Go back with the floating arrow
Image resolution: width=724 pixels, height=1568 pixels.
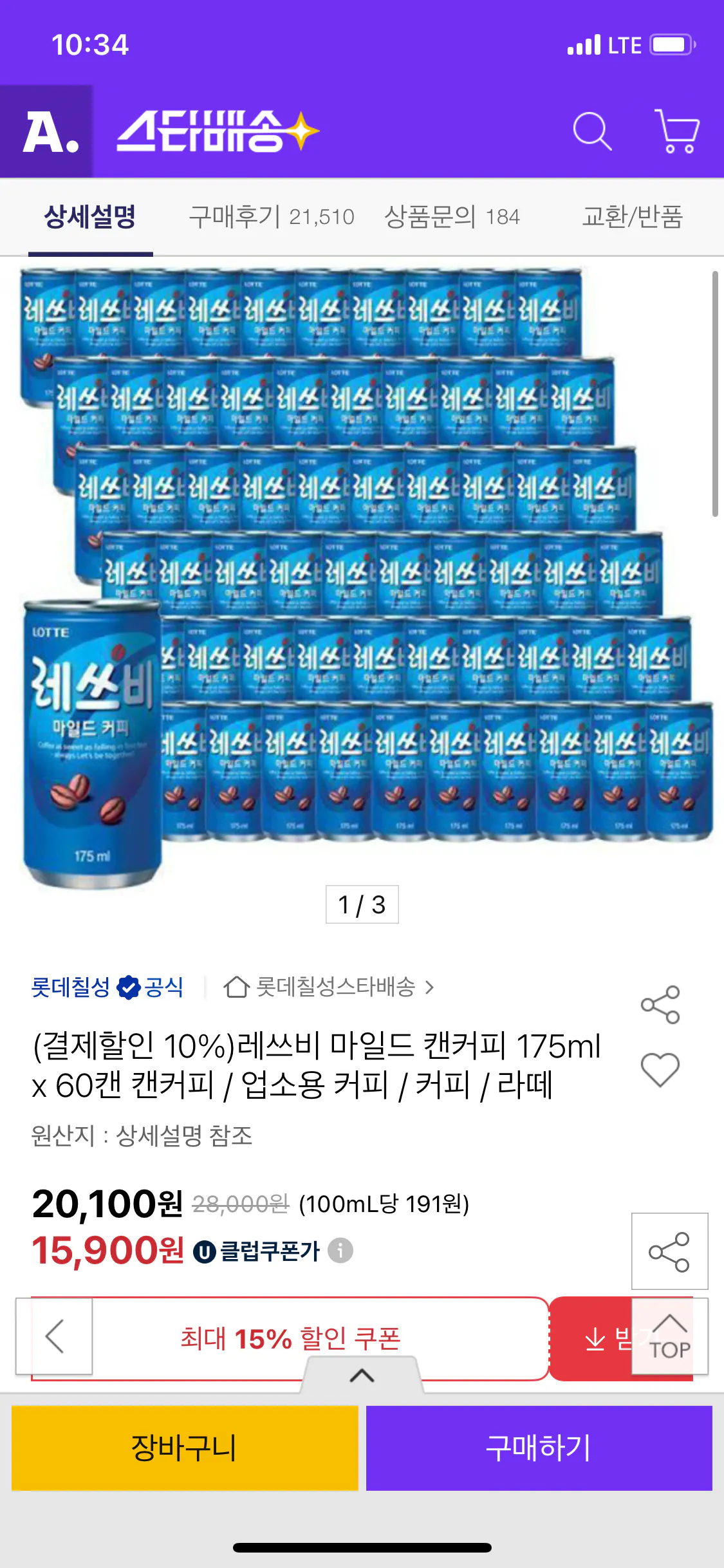[x=54, y=1336]
